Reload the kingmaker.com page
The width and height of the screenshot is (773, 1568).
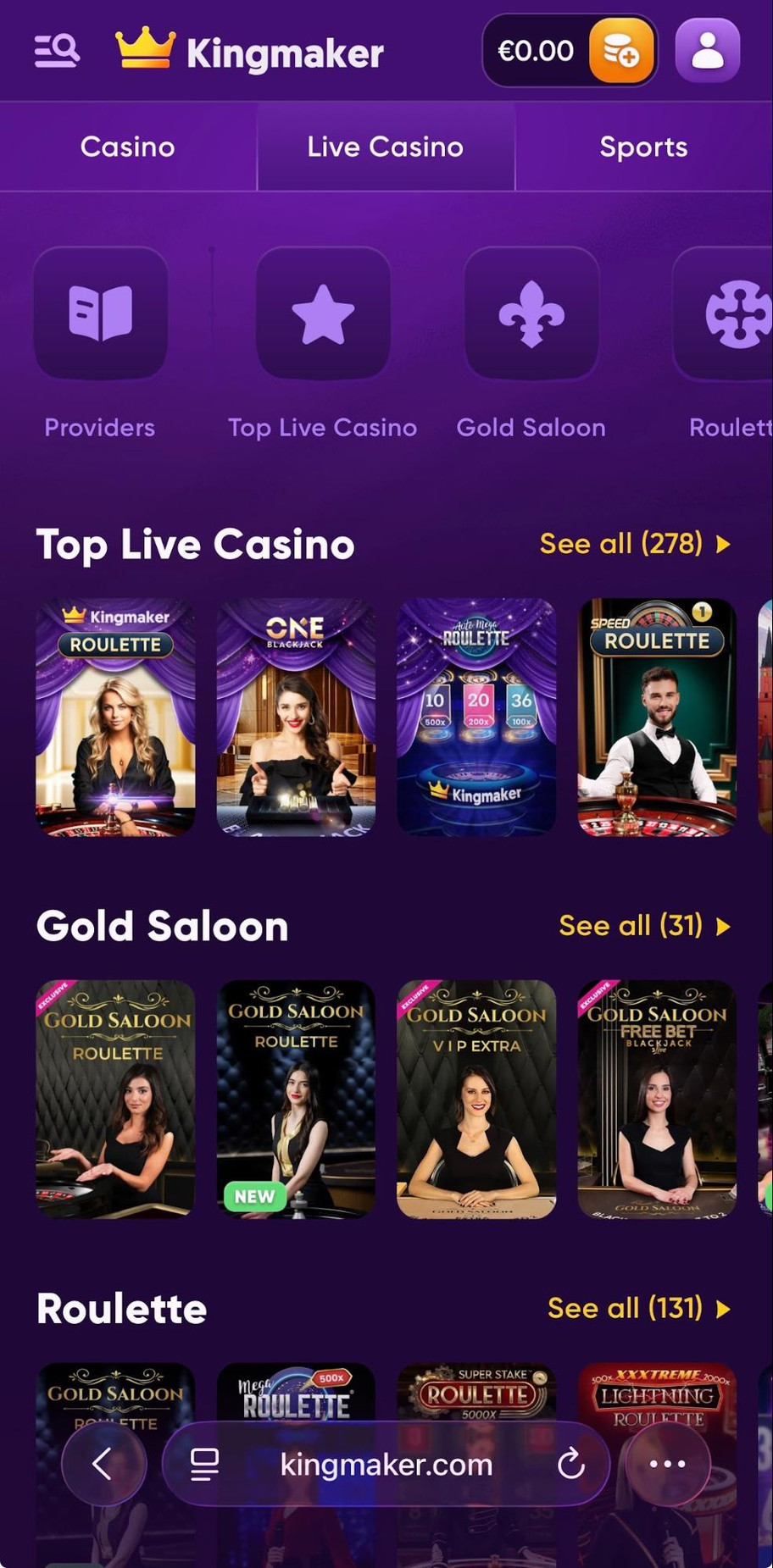click(x=571, y=1463)
